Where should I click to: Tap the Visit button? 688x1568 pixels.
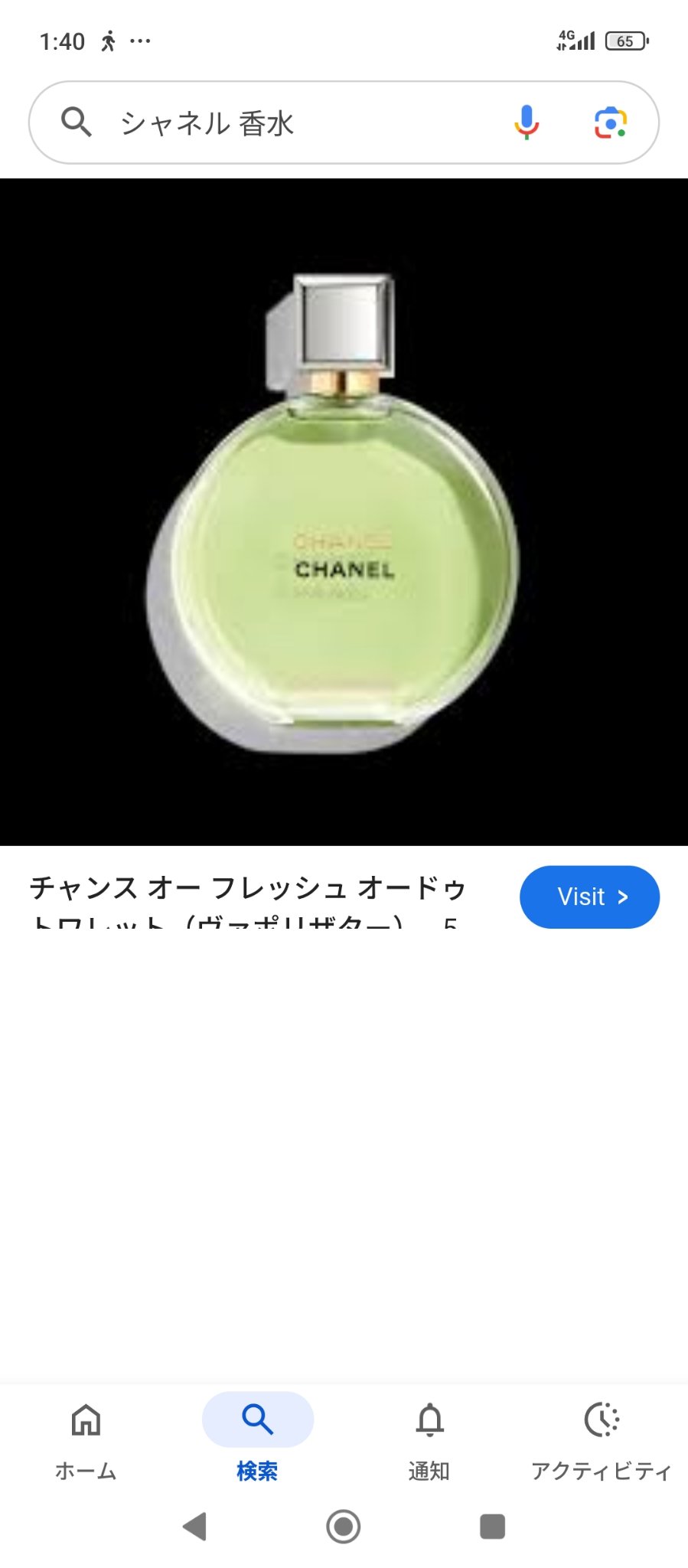pyautogui.click(x=589, y=897)
